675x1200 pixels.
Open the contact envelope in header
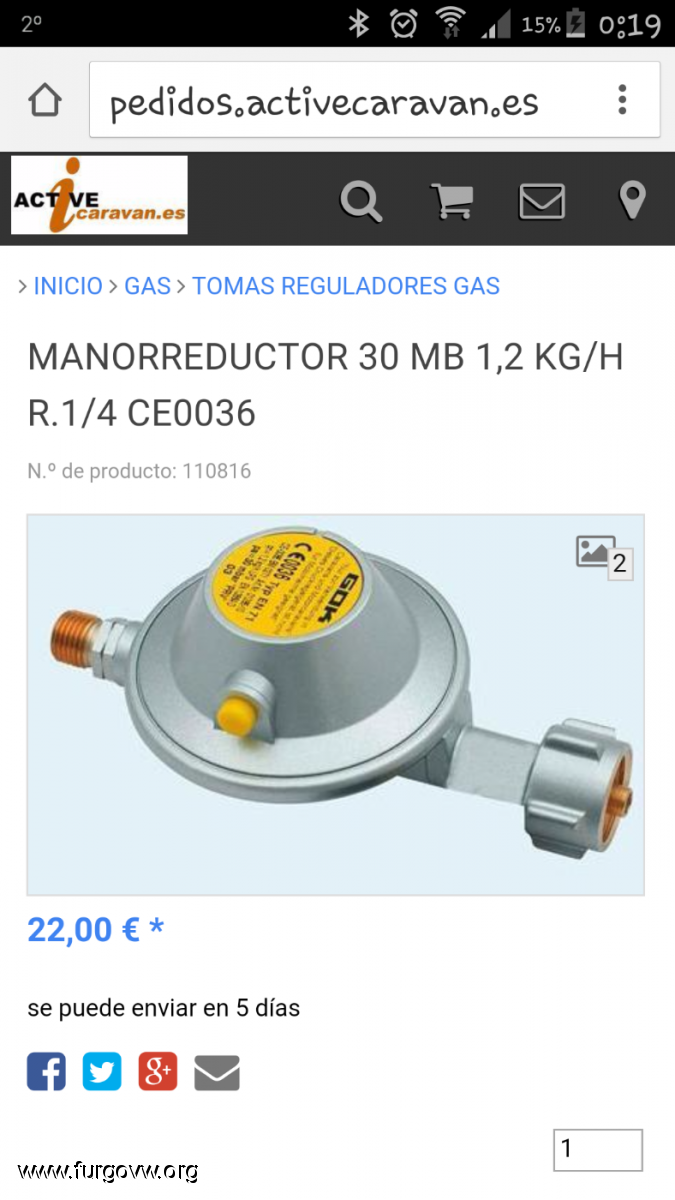click(x=542, y=201)
